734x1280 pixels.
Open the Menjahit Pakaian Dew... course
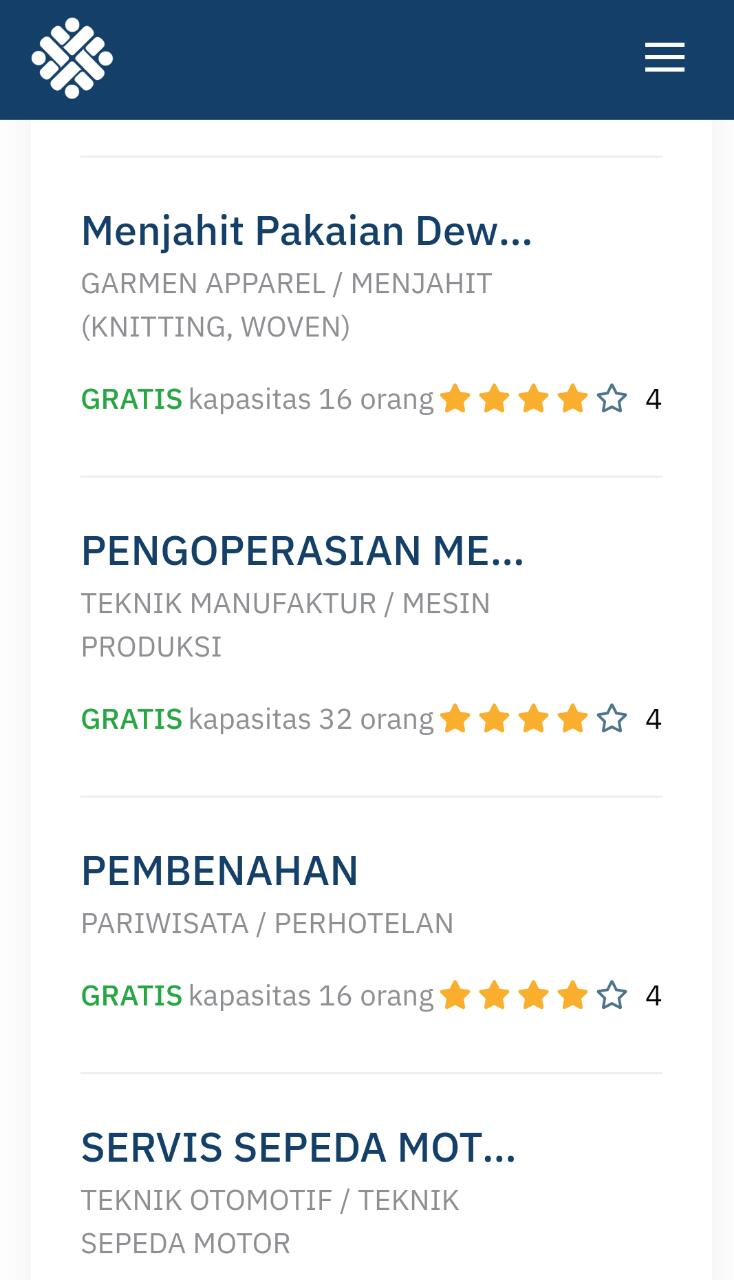pos(306,231)
